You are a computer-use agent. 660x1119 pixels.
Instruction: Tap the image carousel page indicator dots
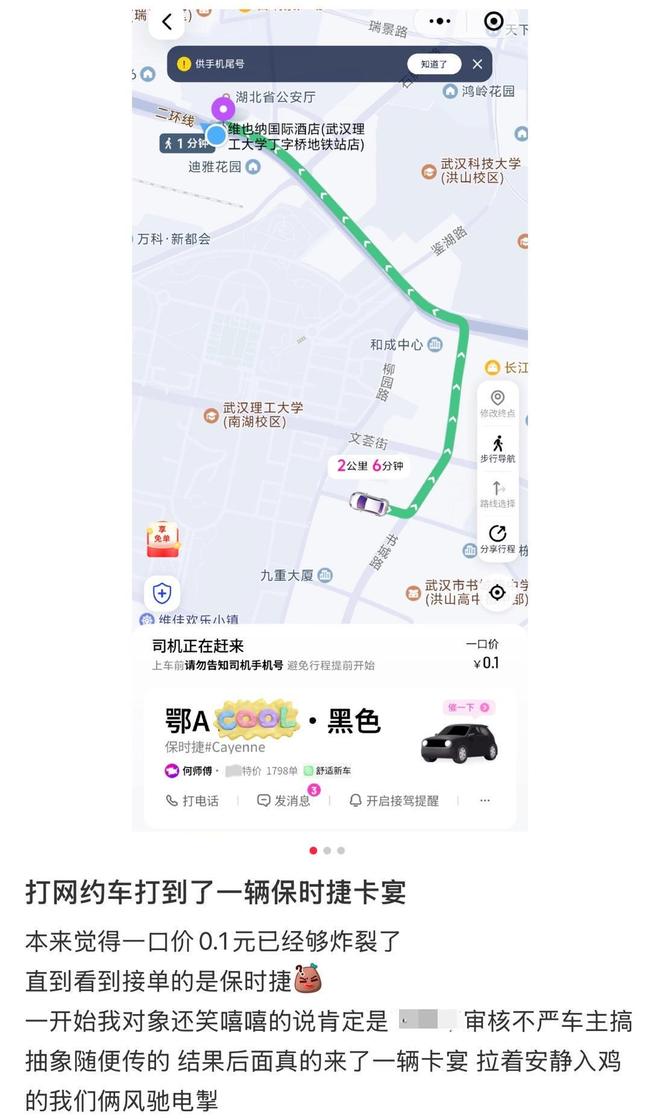tap(327, 851)
